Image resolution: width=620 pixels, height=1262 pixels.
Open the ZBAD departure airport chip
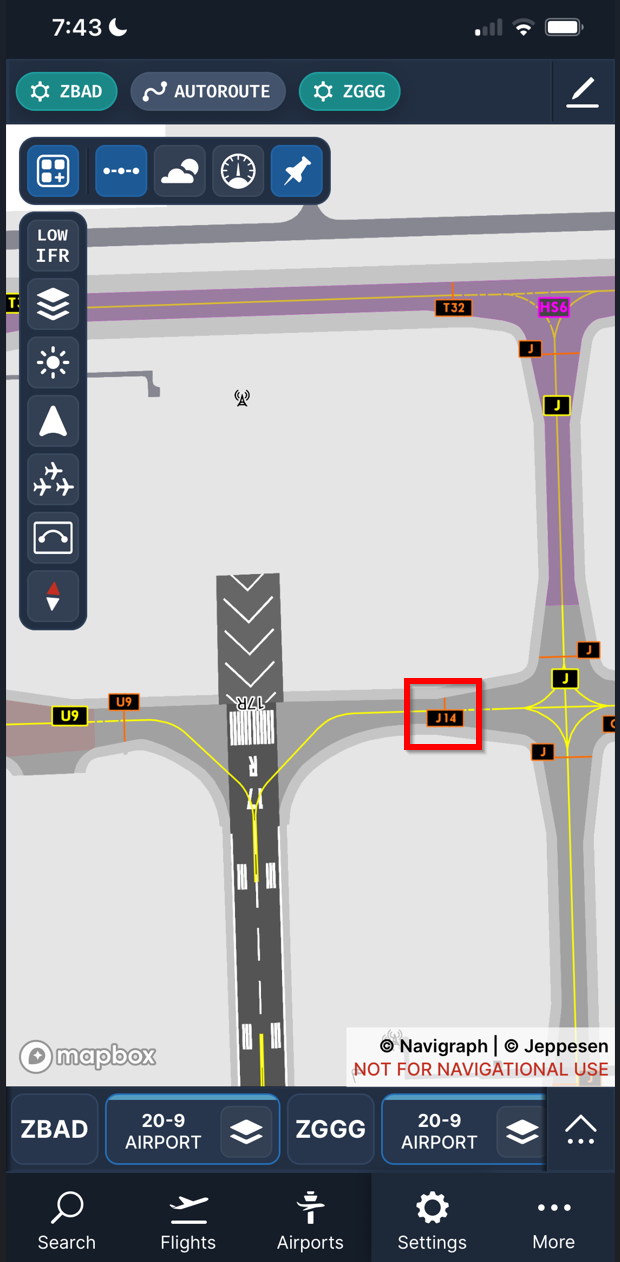[x=66, y=92]
